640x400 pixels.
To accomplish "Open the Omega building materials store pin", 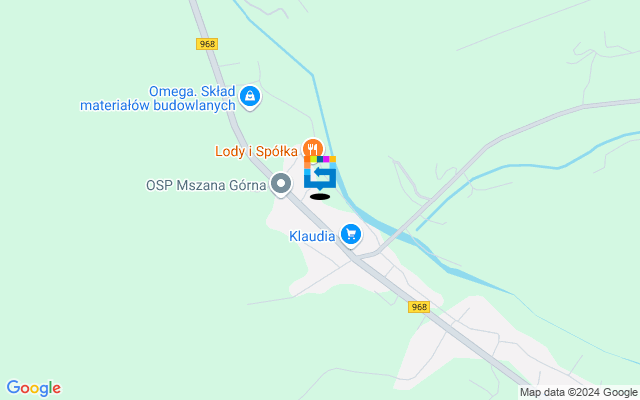I will tap(250, 97).
